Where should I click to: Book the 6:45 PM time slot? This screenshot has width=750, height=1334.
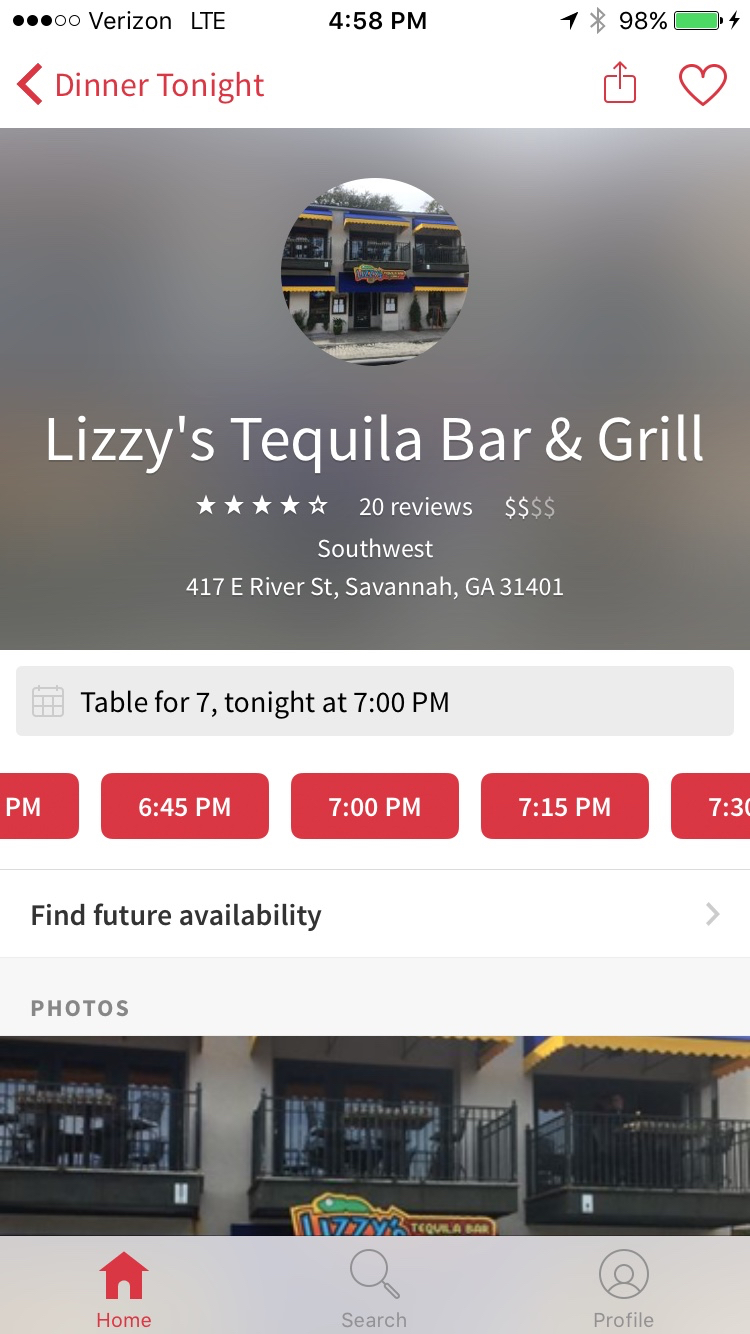click(x=185, y=806)
